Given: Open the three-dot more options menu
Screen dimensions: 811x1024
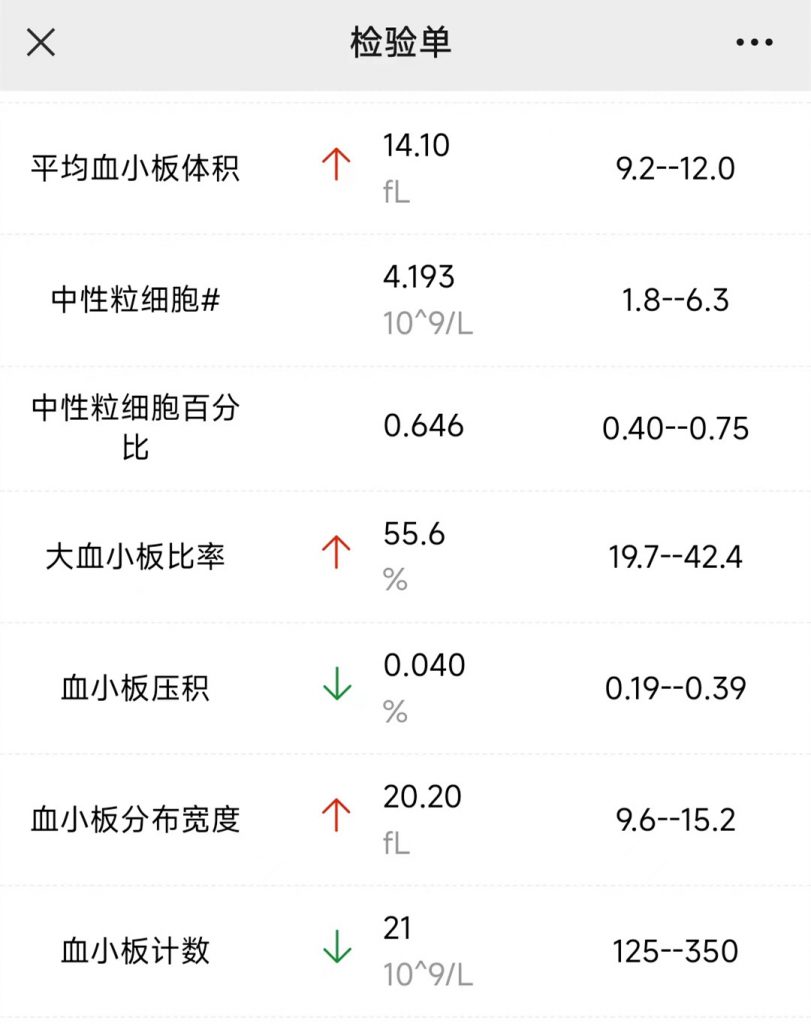Looking at the screenshot, I should (754, 43).
